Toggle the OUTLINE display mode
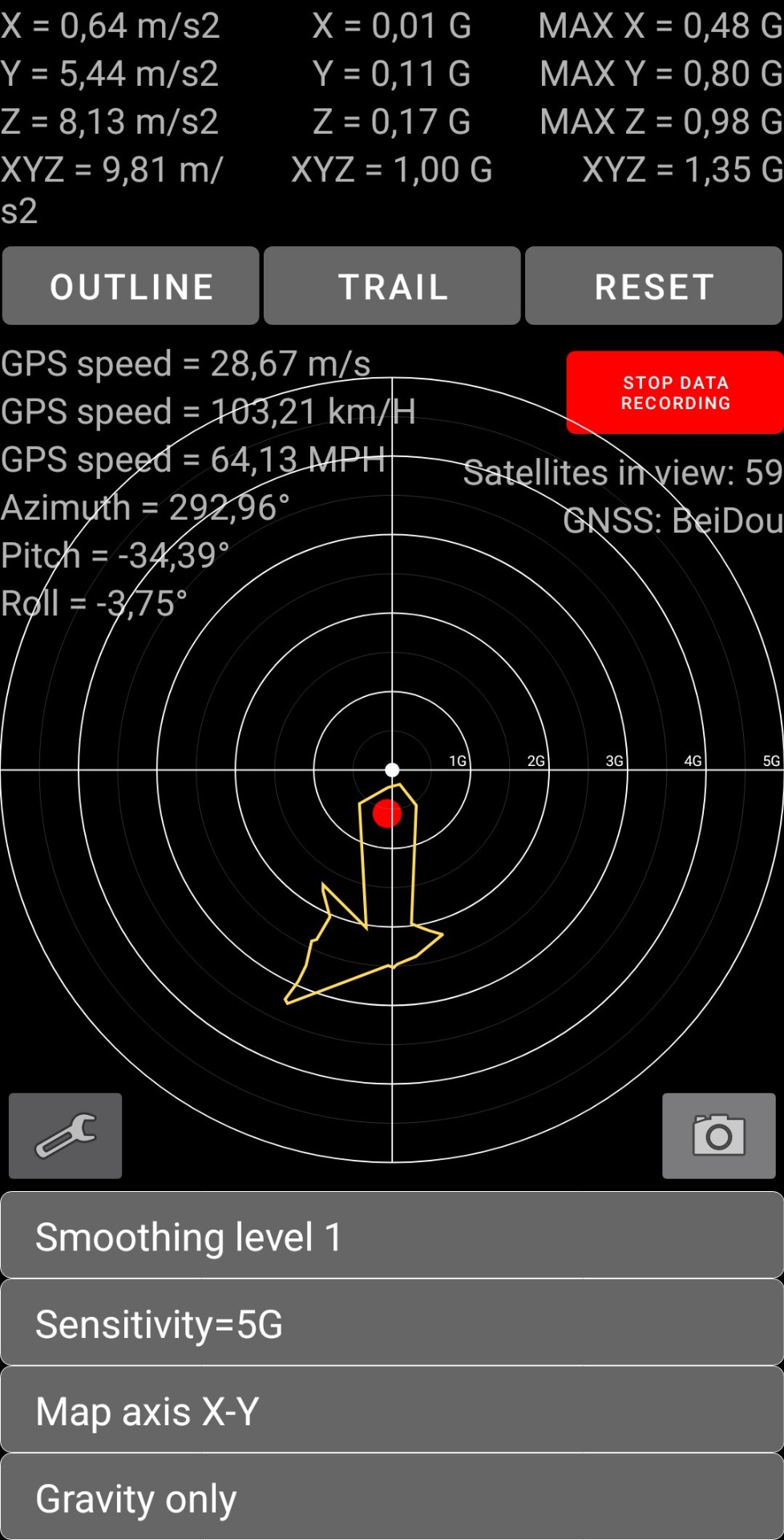This screenshot has width=784, height=1540. pyautogui.click(x=131, y=286)
